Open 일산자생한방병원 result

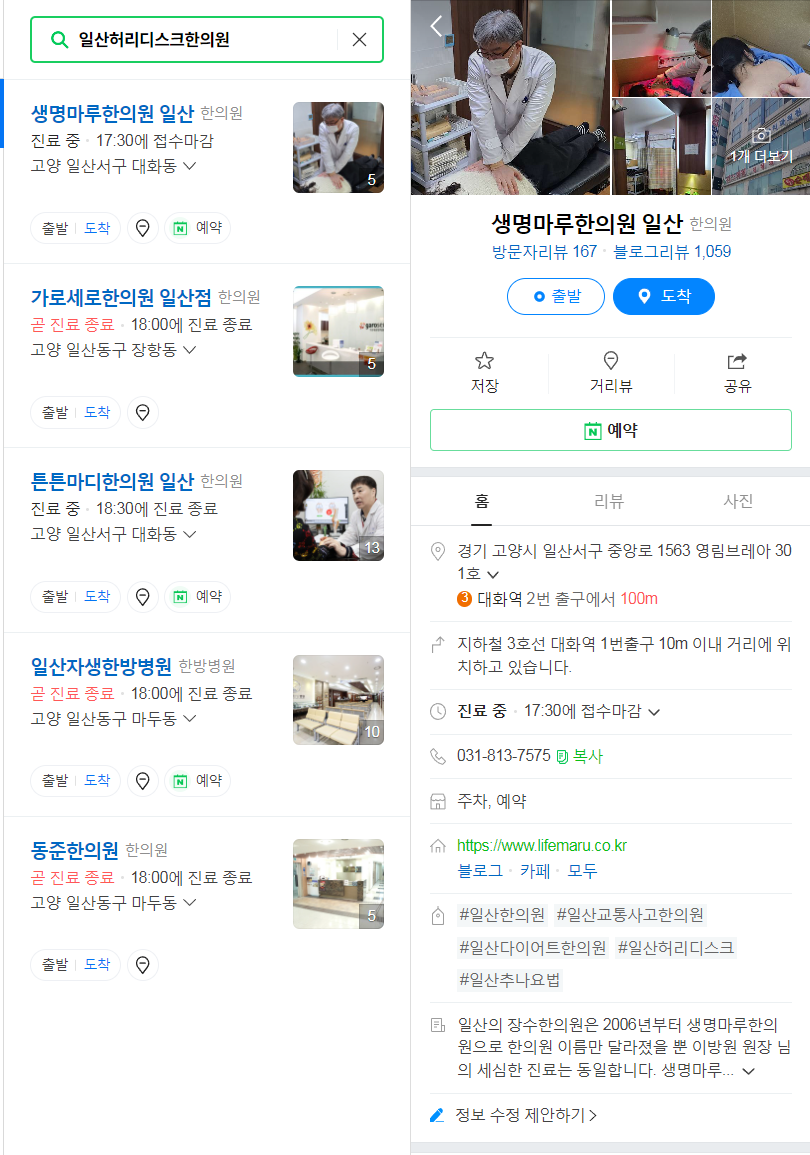[x=101, y=665]
